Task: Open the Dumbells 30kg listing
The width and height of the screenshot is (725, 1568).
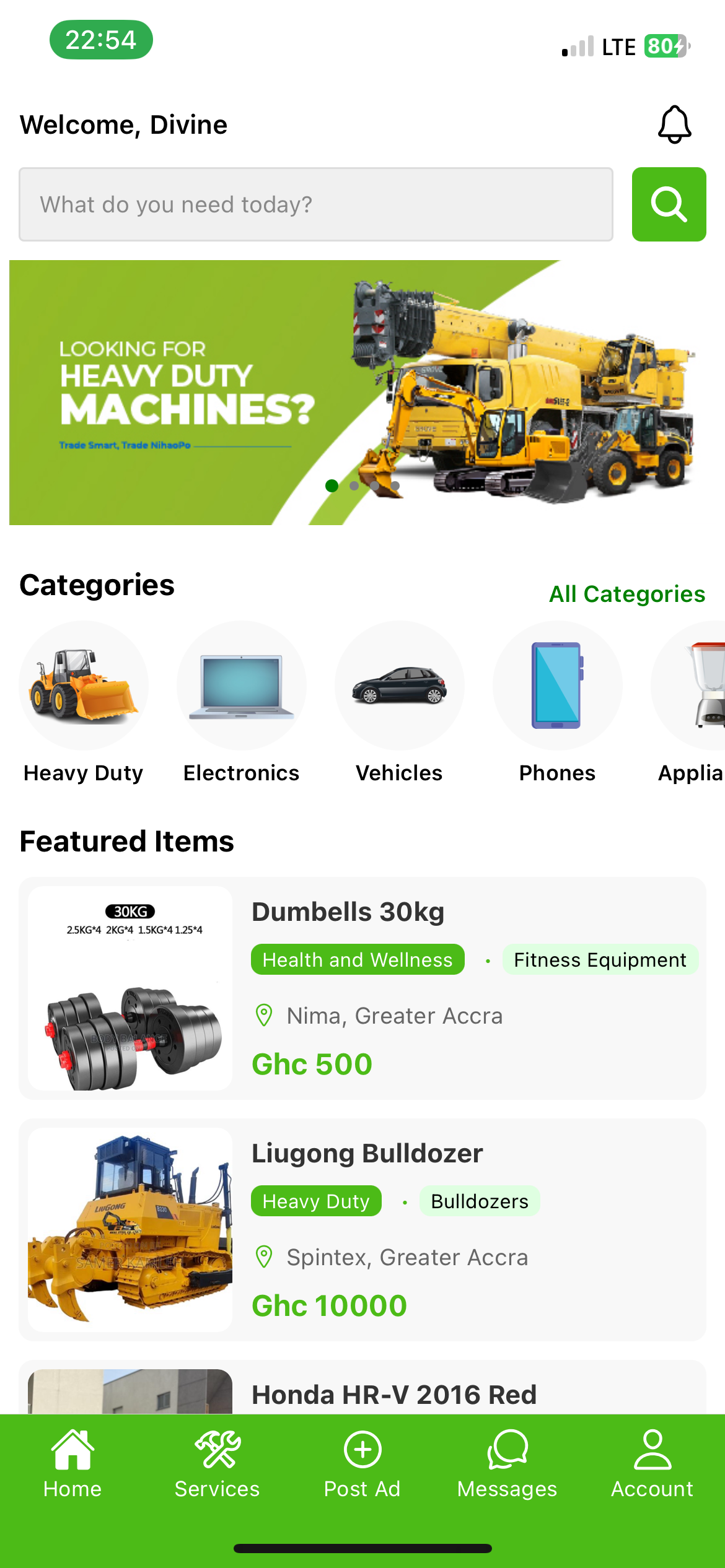Action: point(348,912)
